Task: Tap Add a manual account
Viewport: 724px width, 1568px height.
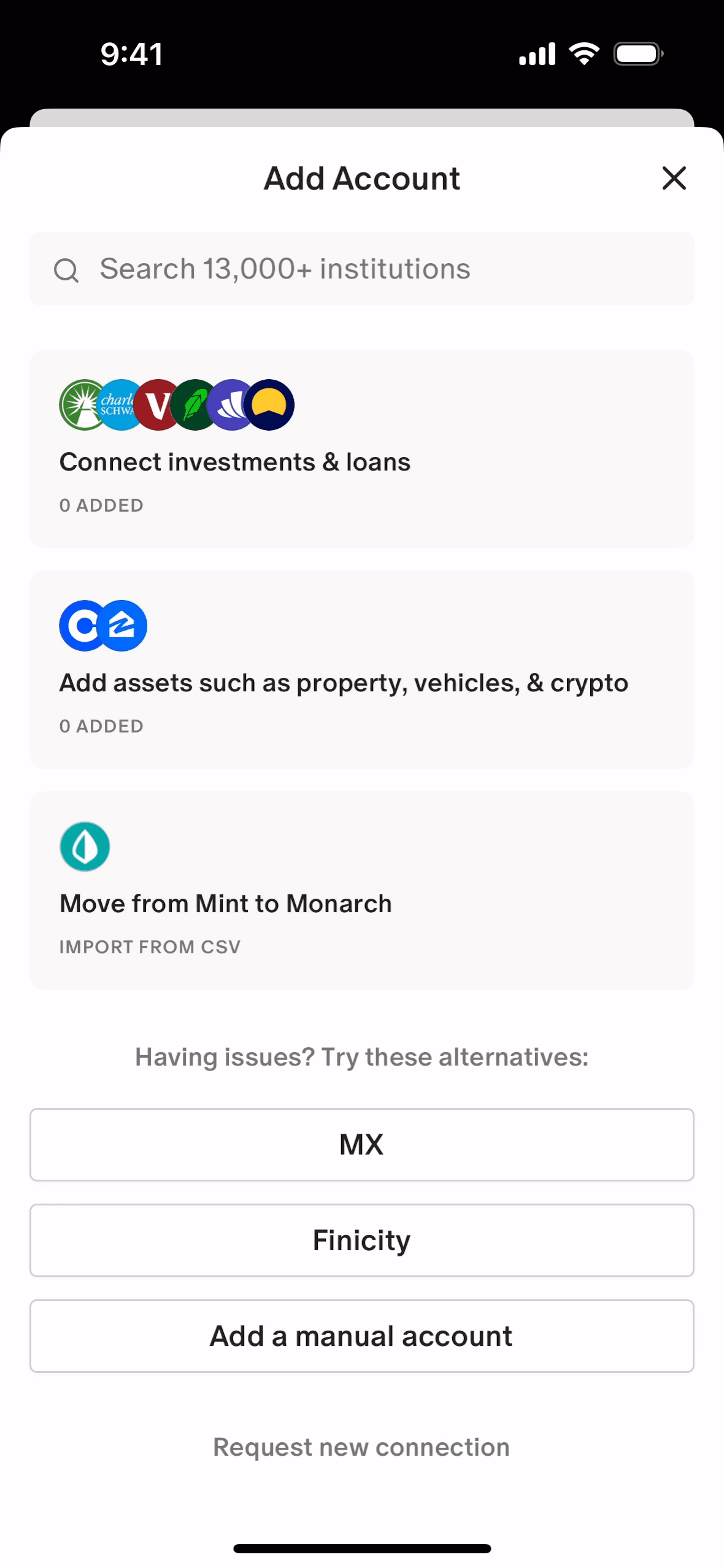Action: click(362, 1336)
